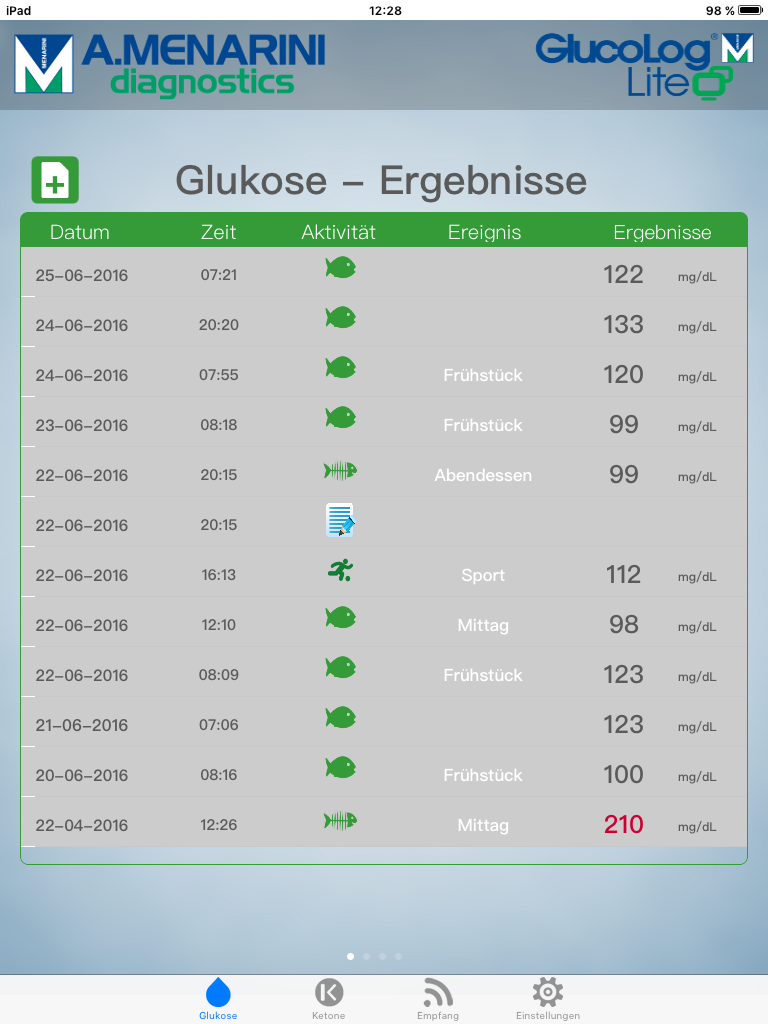Add a new glucose entry
Image resolution: width=768 pixels, height=1024 pixels.
[55, 181]
